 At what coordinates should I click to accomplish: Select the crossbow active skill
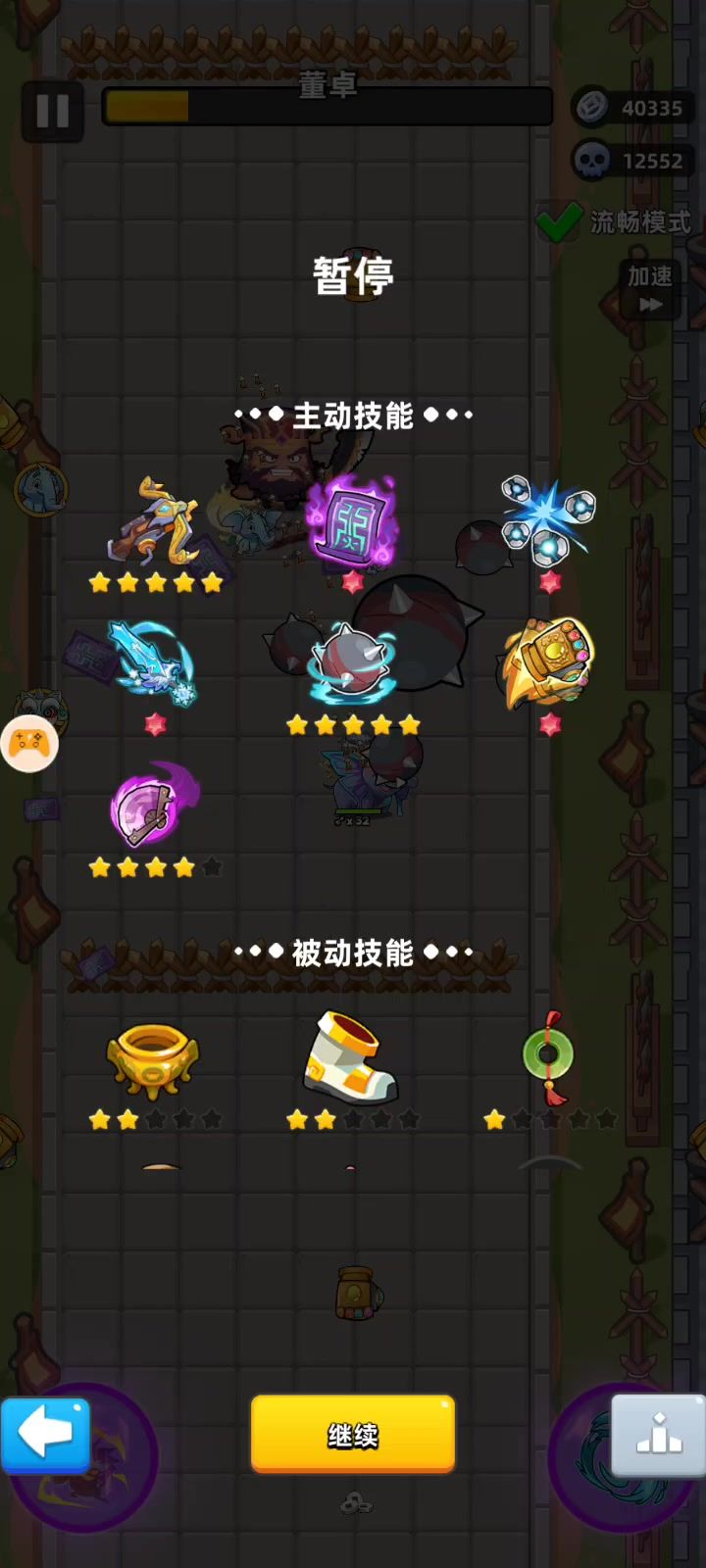pos(155,521)
